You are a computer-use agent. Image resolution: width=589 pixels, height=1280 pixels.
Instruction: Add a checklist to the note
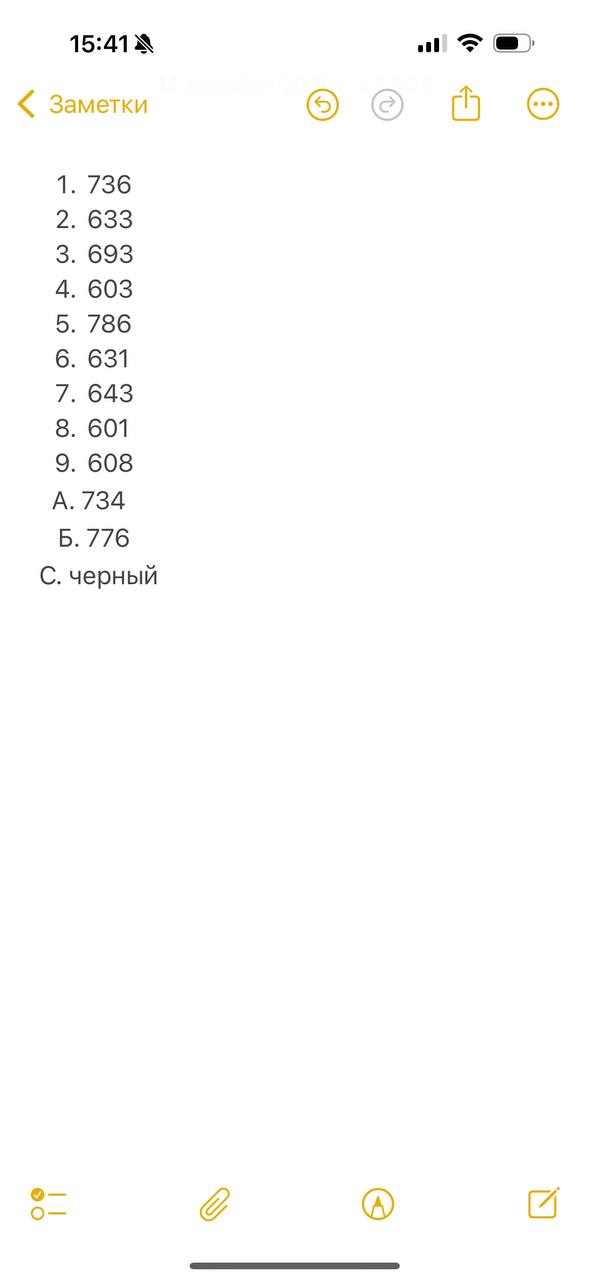pos(48,1204)
